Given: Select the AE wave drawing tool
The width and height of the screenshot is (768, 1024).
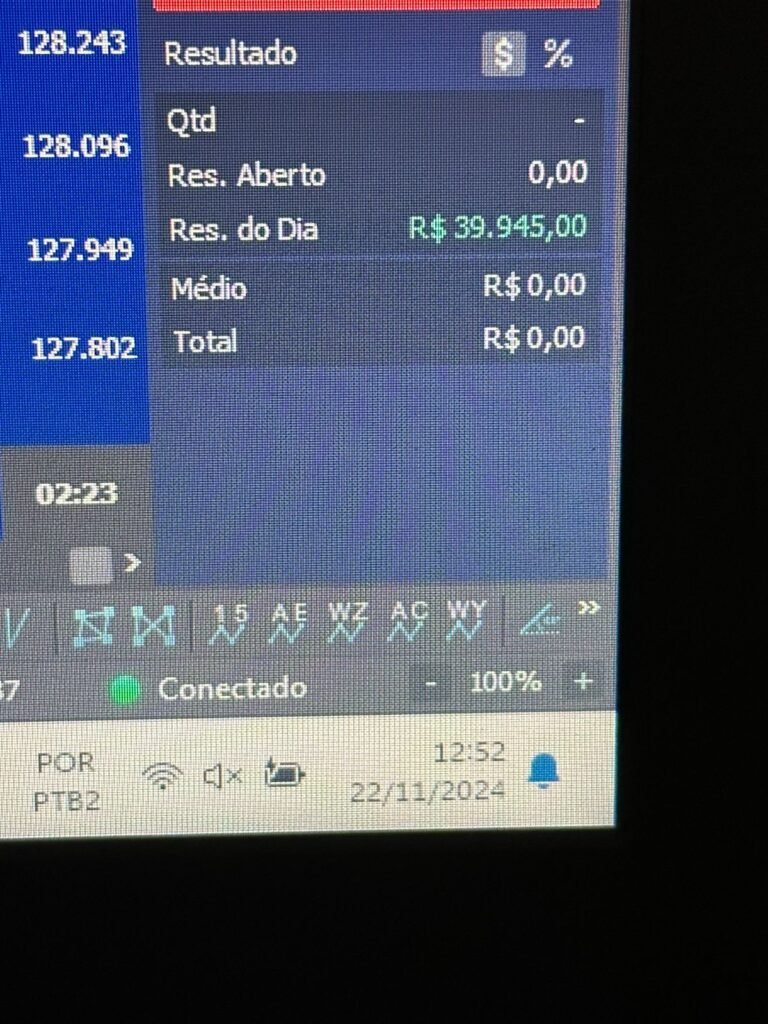Looking at the screenshot, I should tap(289, 623).
